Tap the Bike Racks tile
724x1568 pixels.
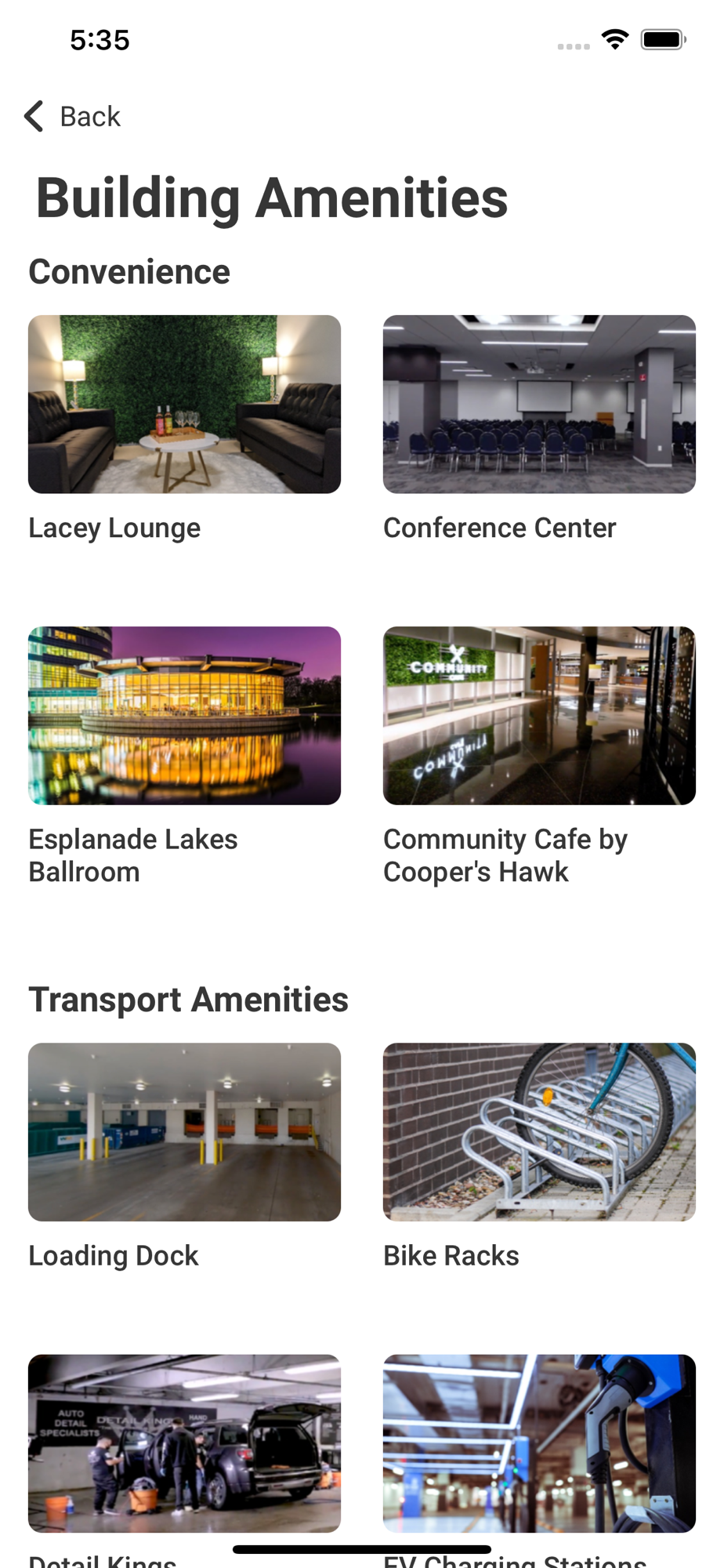coord(539,1132)
